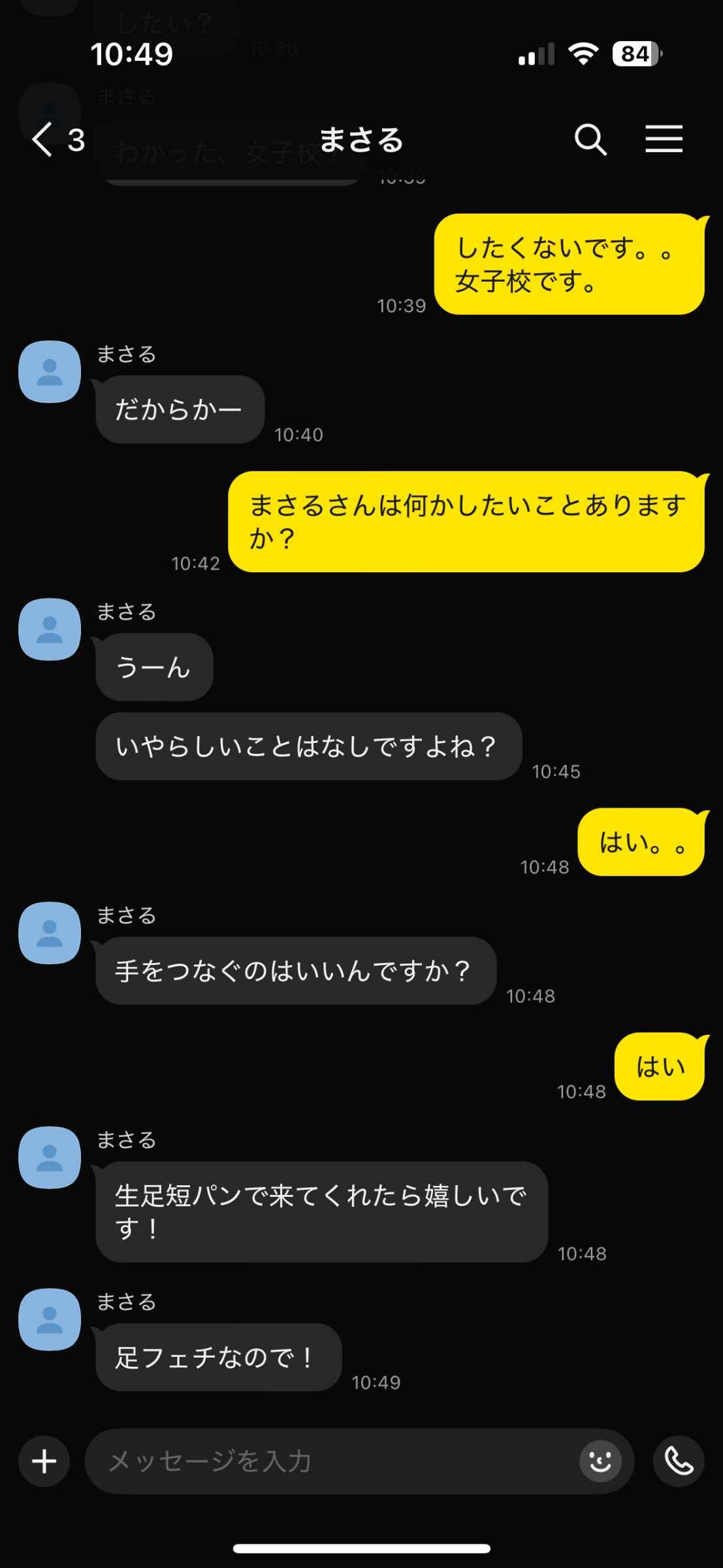
Task: Open the chat menu (three lines)
Action: click(x=664, y=139)
